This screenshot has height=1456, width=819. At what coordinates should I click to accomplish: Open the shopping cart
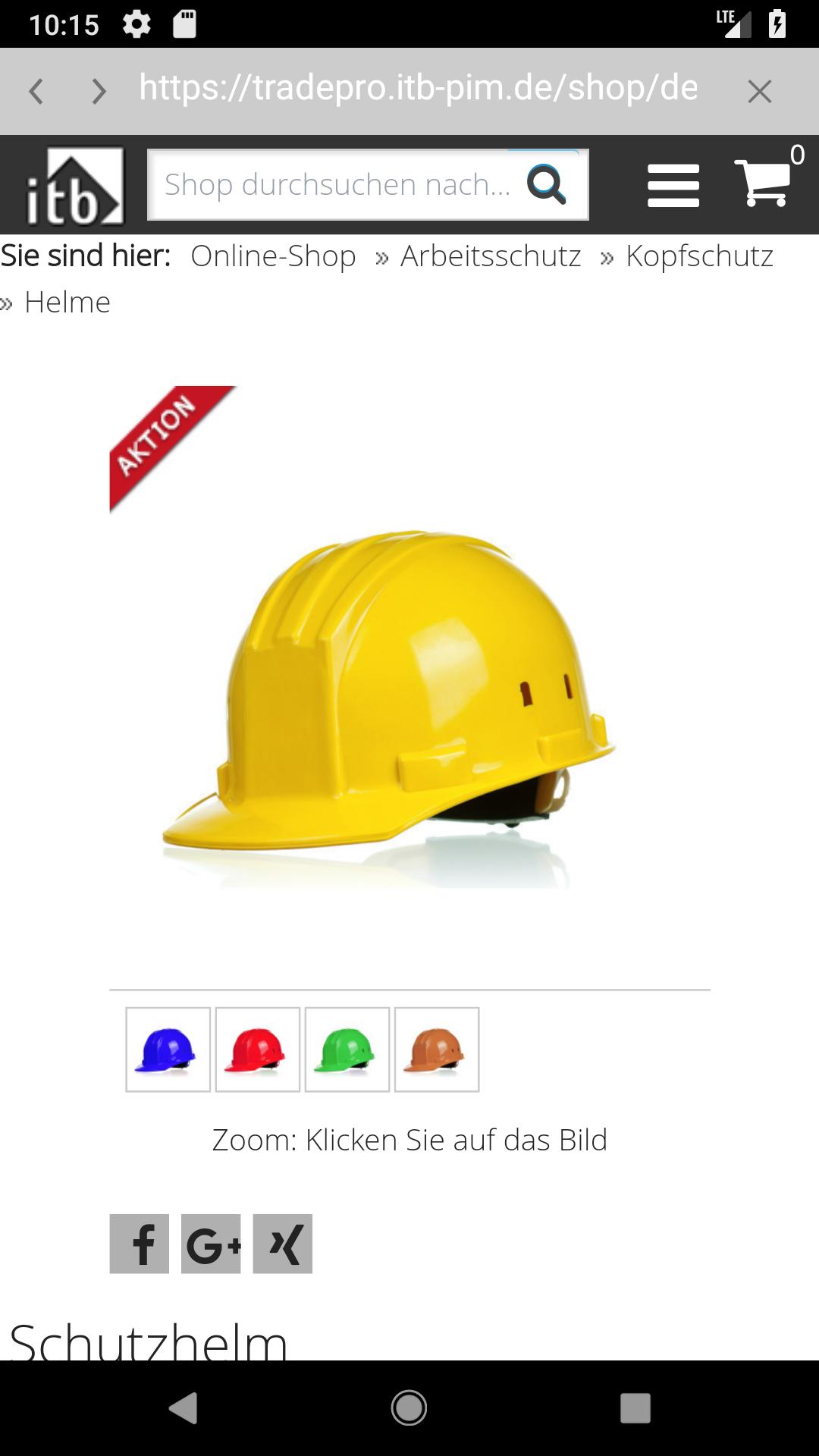coord(764,183)
